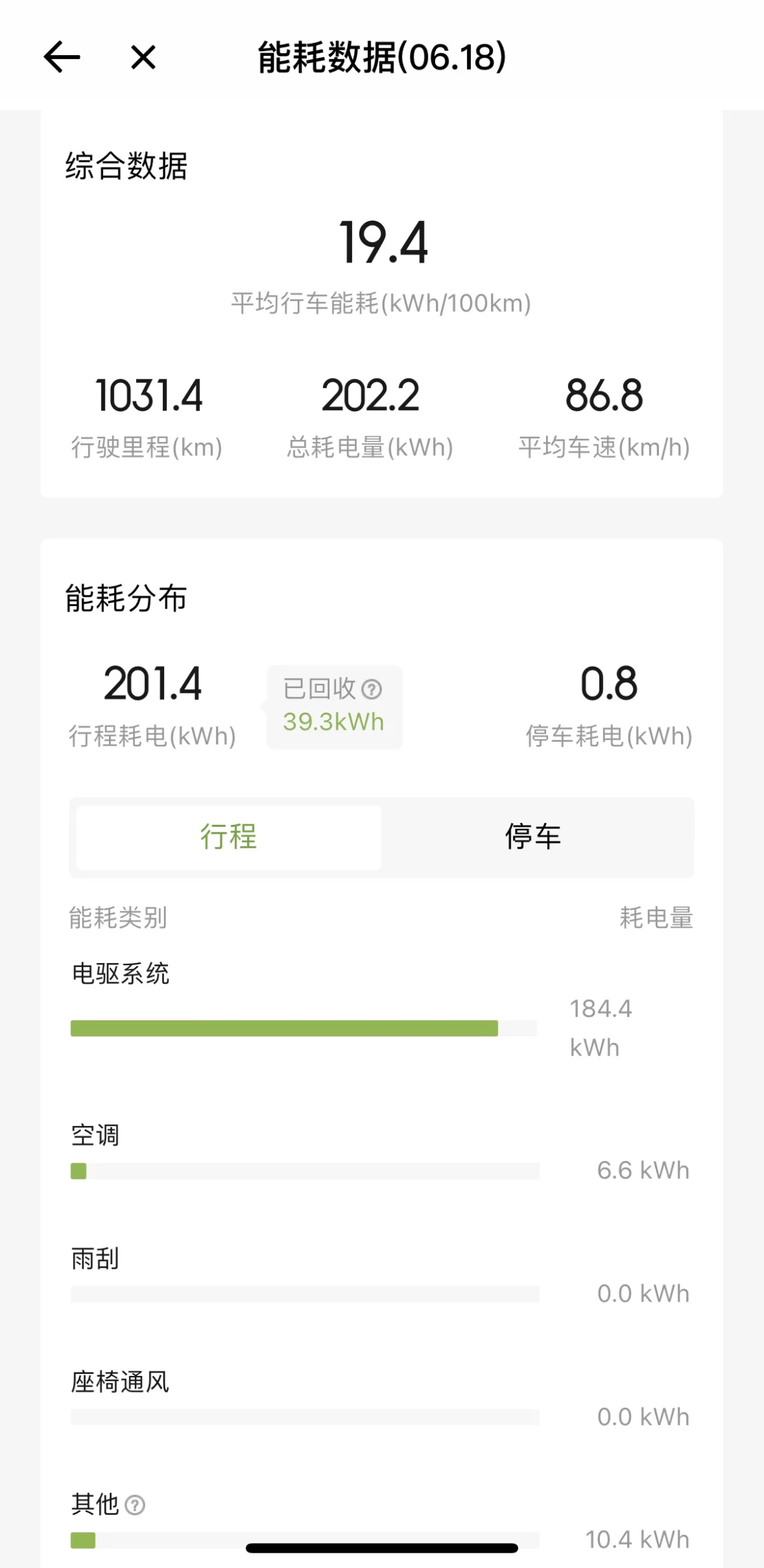The height and width of the screenshot is (1568, 764).
Task: Switch to the 停车 tab
Action: pyautogui.click(x=533, y=837)
